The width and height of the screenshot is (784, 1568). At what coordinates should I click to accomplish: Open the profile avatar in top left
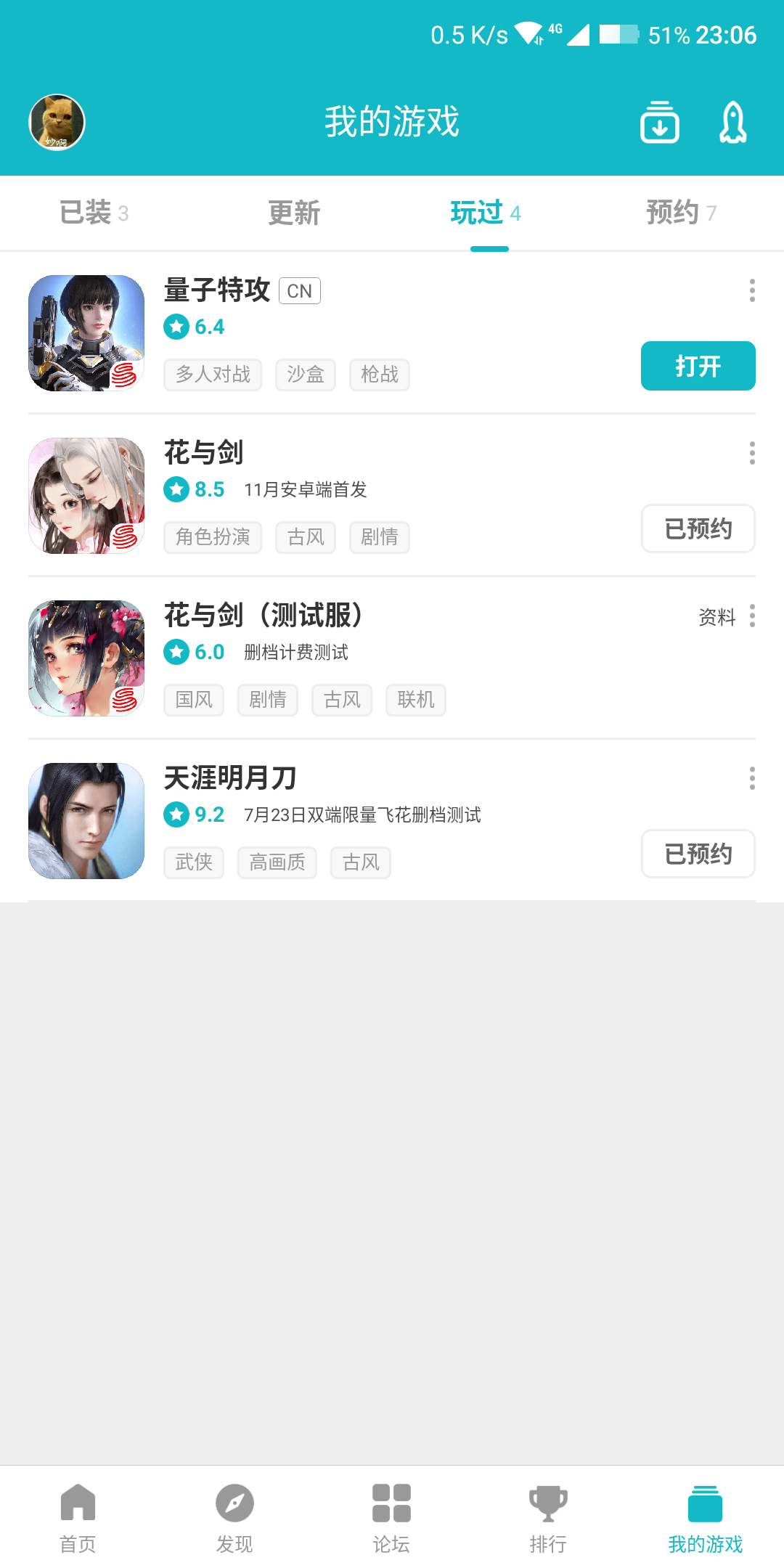(57, 122)
